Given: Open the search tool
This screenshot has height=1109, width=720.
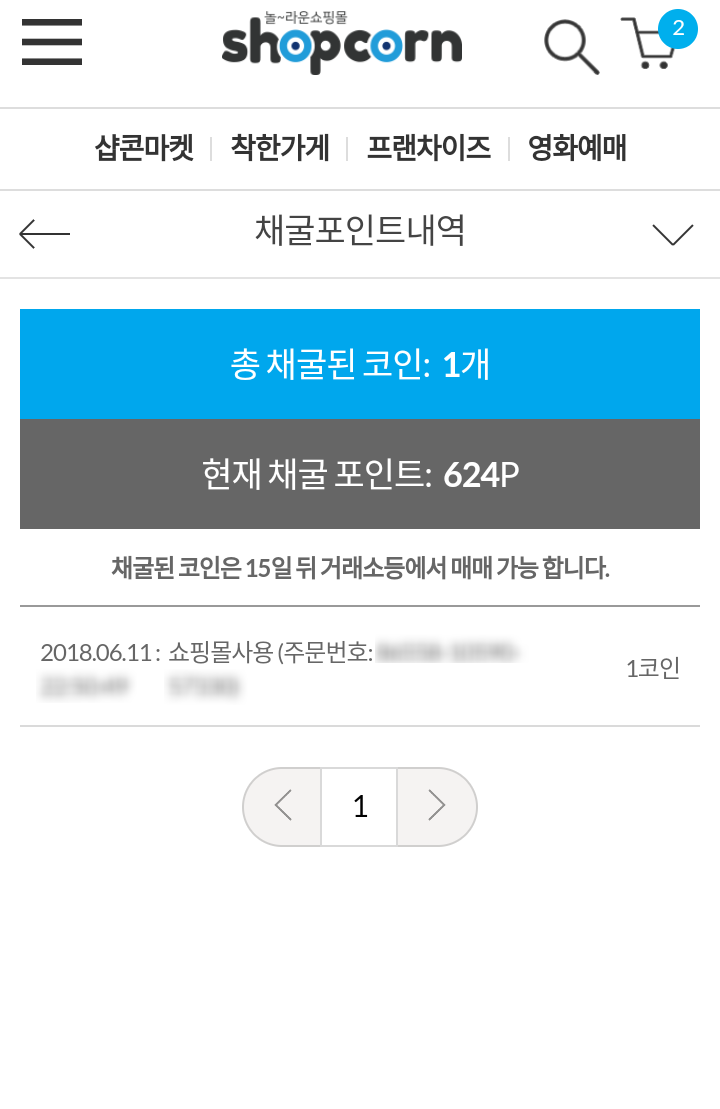Looking at the screenshot, I should [x=569, y=45].
